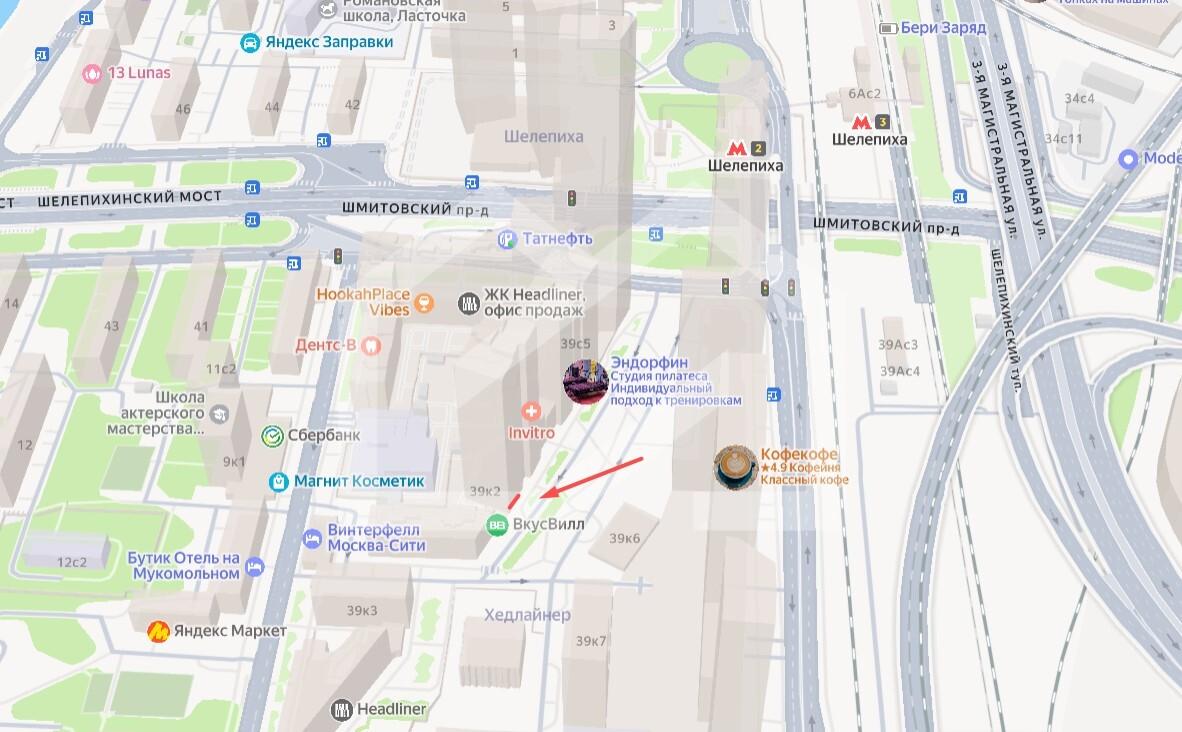
Task: Open the HookahPlace Vibes place marker
Action: pos(424,302)
